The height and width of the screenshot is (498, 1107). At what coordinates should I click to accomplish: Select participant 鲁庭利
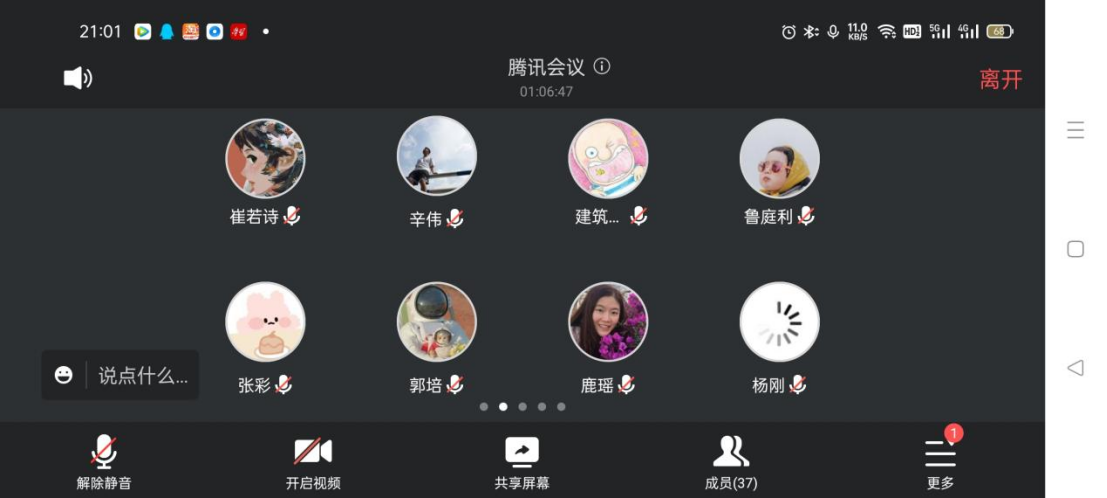pos(779,159)
